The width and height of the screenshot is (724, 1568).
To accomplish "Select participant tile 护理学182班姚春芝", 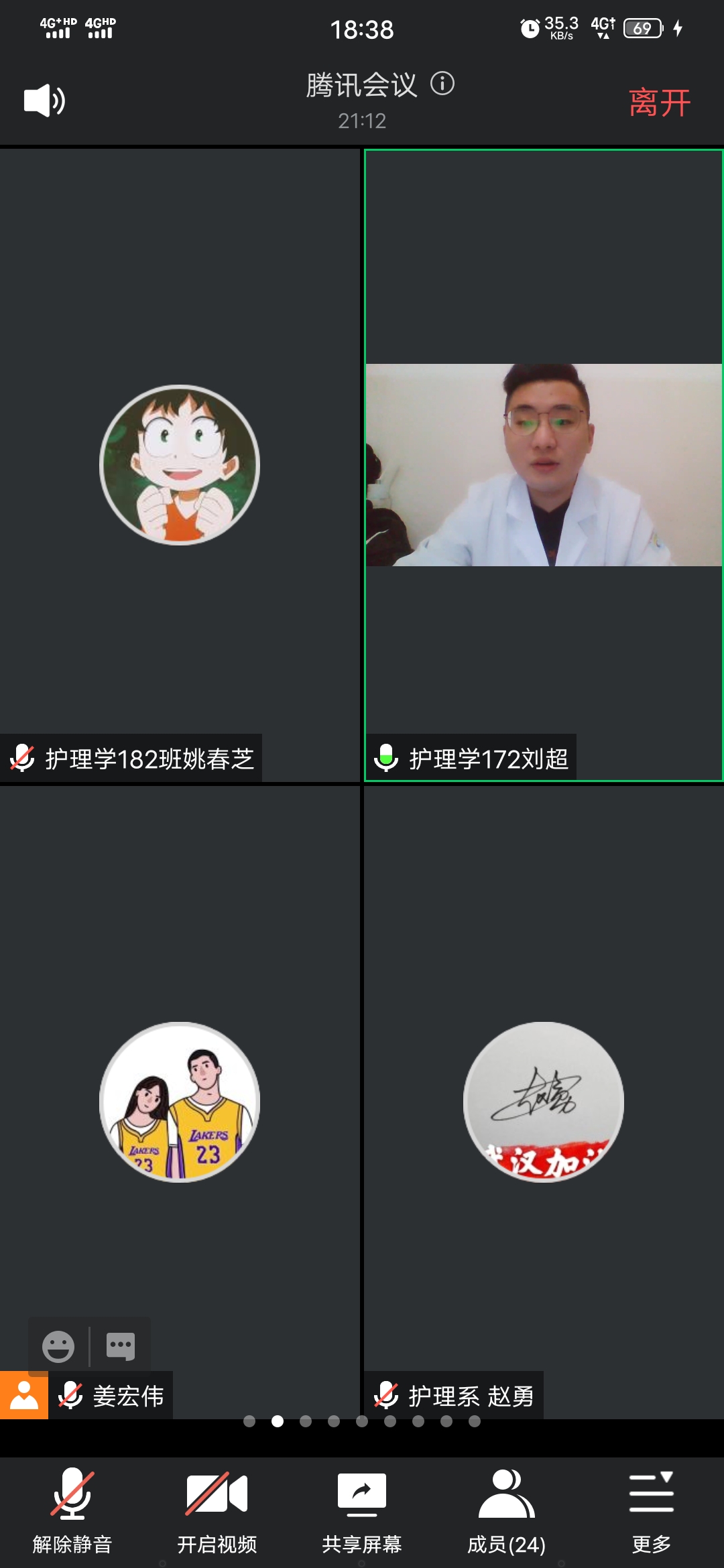I will [180, 465].
